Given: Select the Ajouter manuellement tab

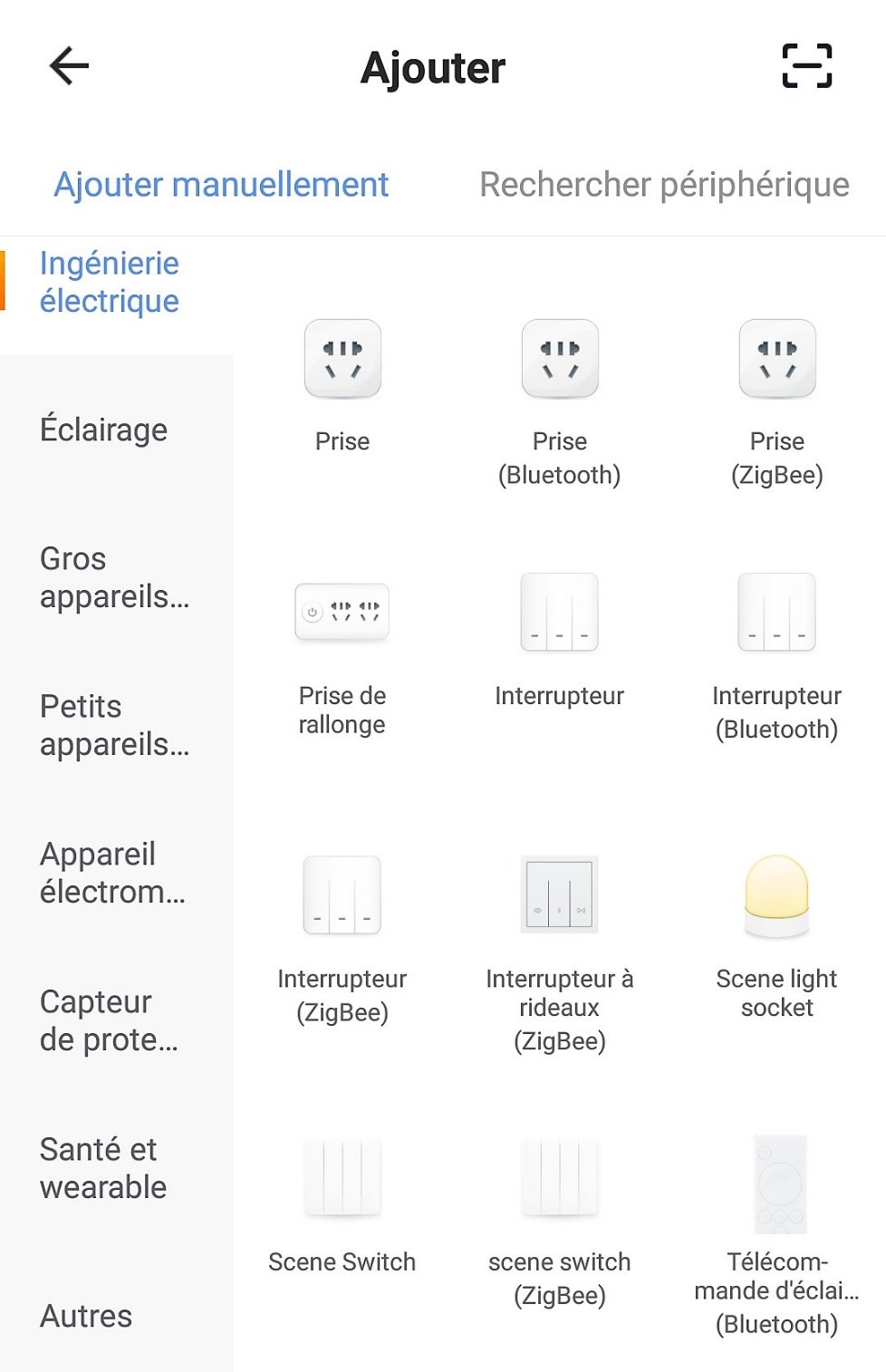Looking at the screenshot, I should [221, 185].
